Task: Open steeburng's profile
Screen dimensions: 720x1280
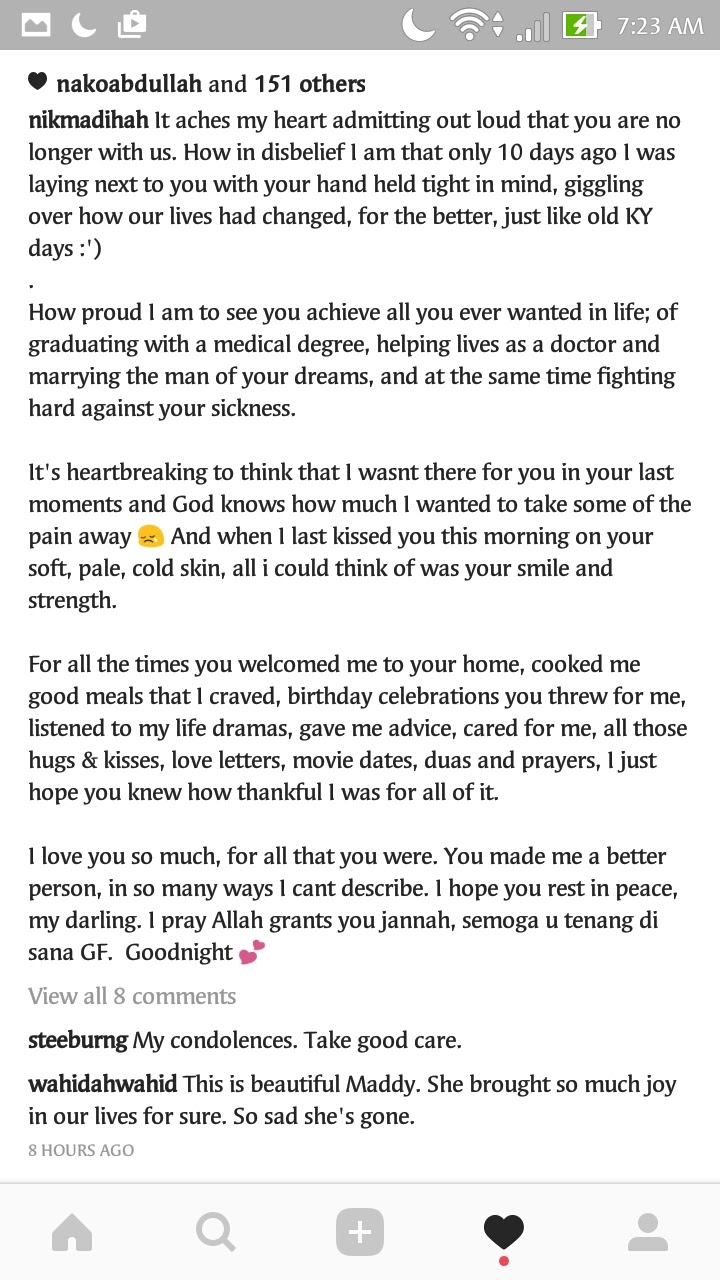Action: 77,1040
